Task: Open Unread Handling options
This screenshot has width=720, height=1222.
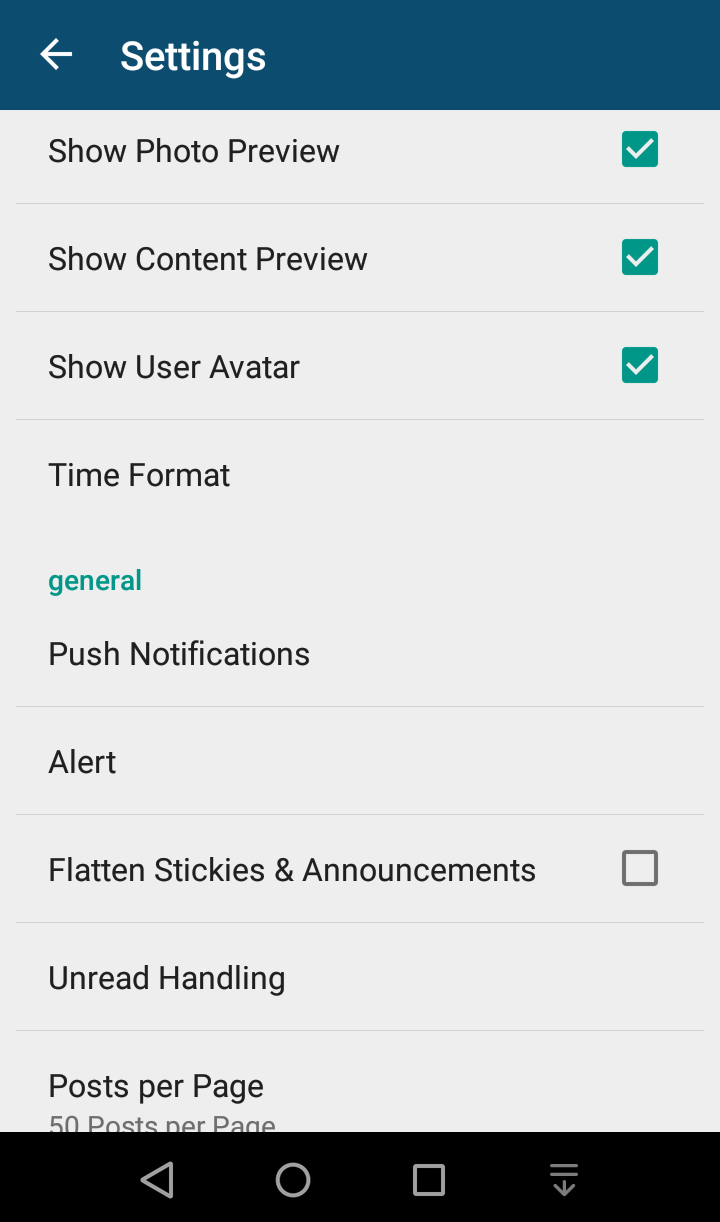Action: click(167, 978)
